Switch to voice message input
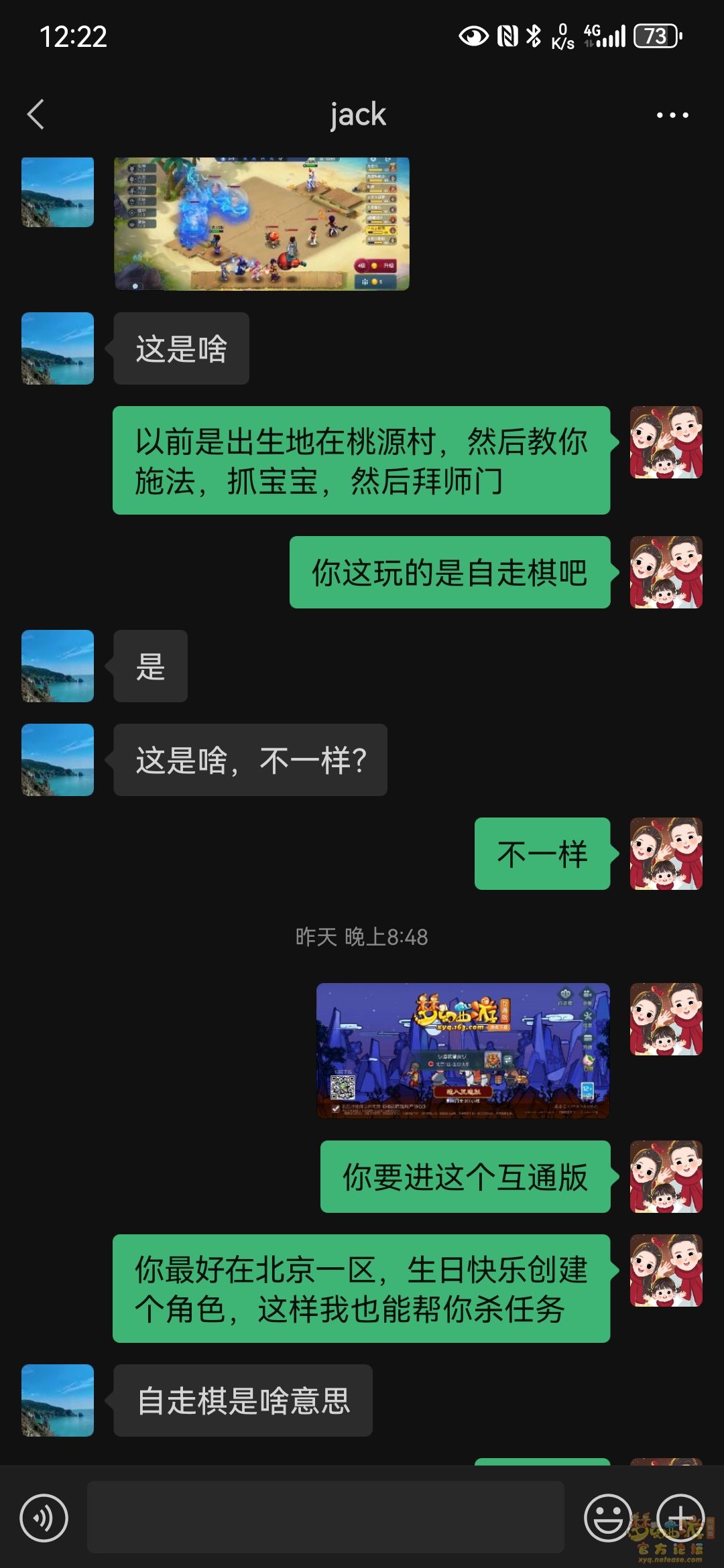Image resolution: width=724 pixels, height=1568 pixels. (44, 1518)
